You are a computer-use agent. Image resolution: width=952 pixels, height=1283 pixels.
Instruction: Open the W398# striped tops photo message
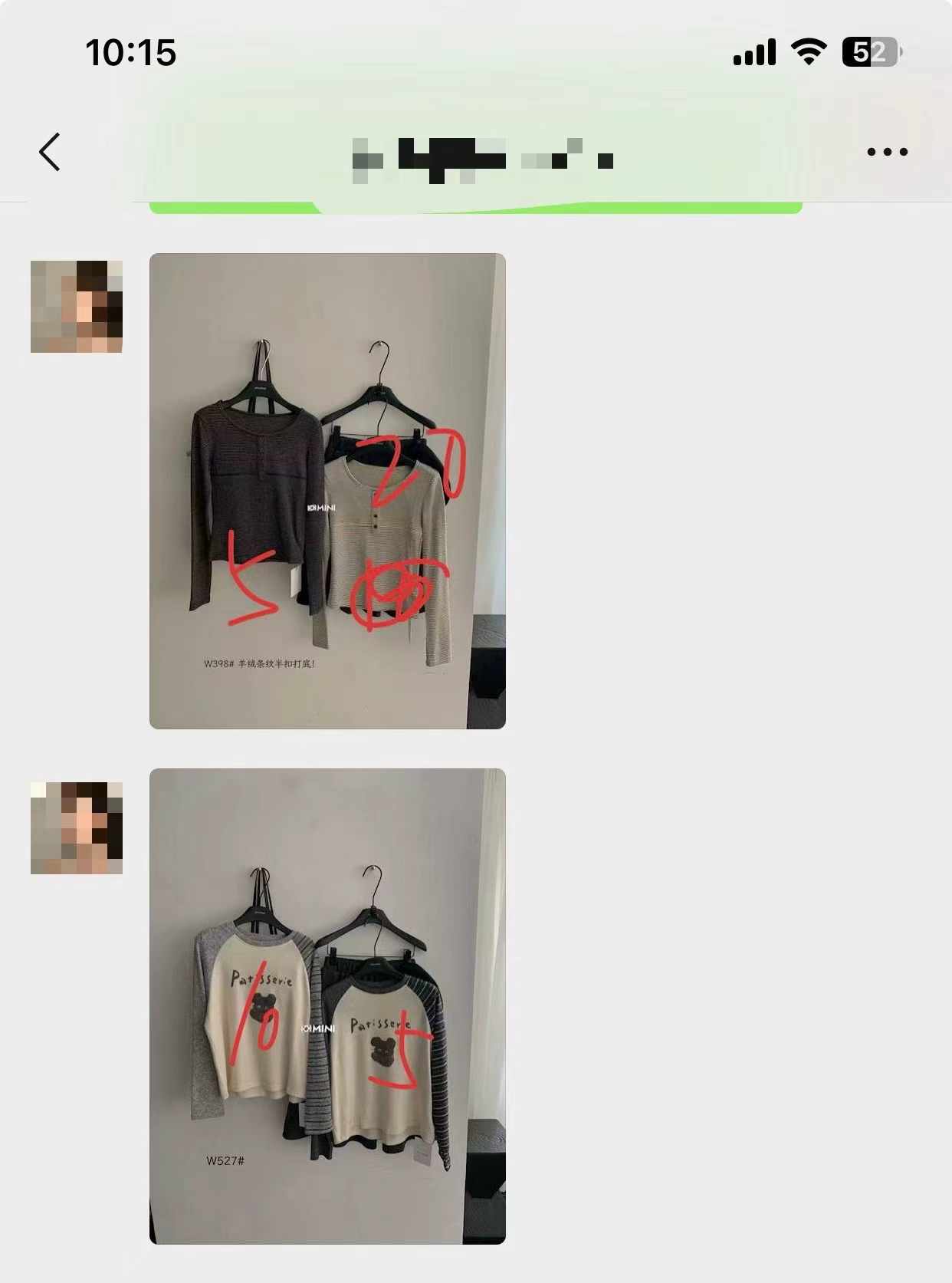(x=327, y=491)
